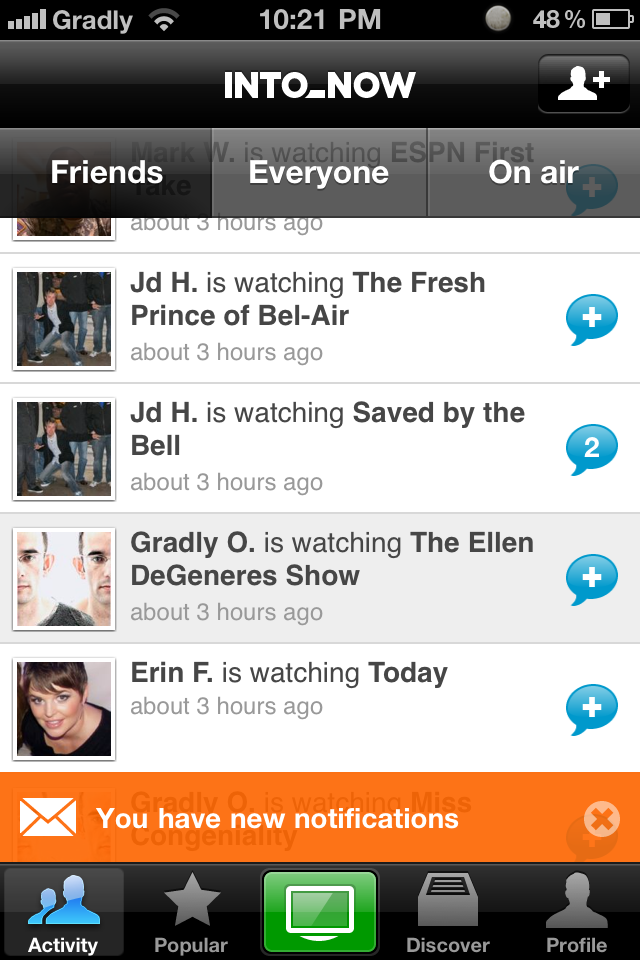The width and height of the screenshot is (640, 960).
Task: View the 2 comments on Saved by the Bell
Action: [x=591, y=449]
